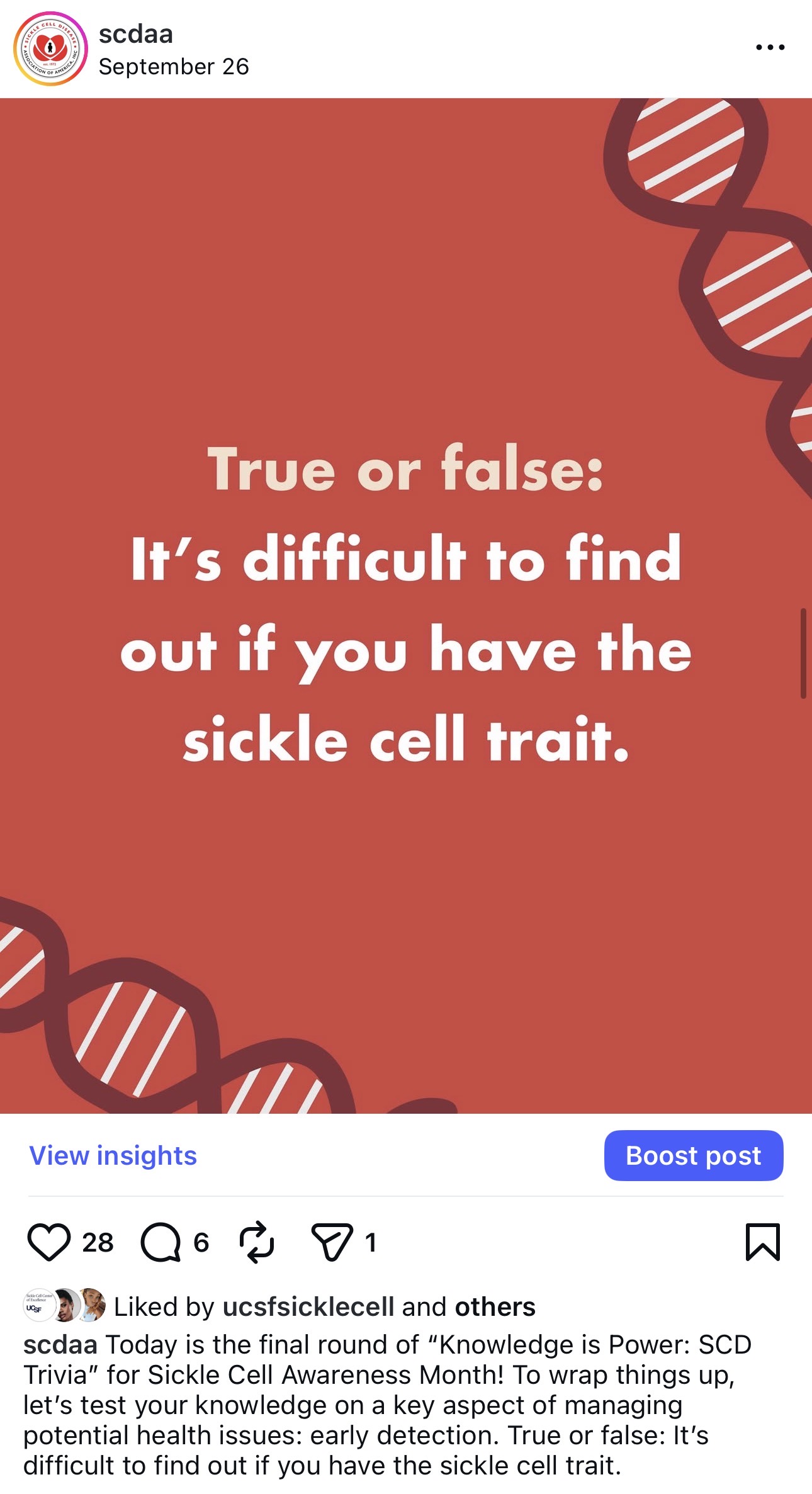Viewport: 812px width, 1494px height.
Task: Like this post with the heart
Action: click(x=49, y=1242)
